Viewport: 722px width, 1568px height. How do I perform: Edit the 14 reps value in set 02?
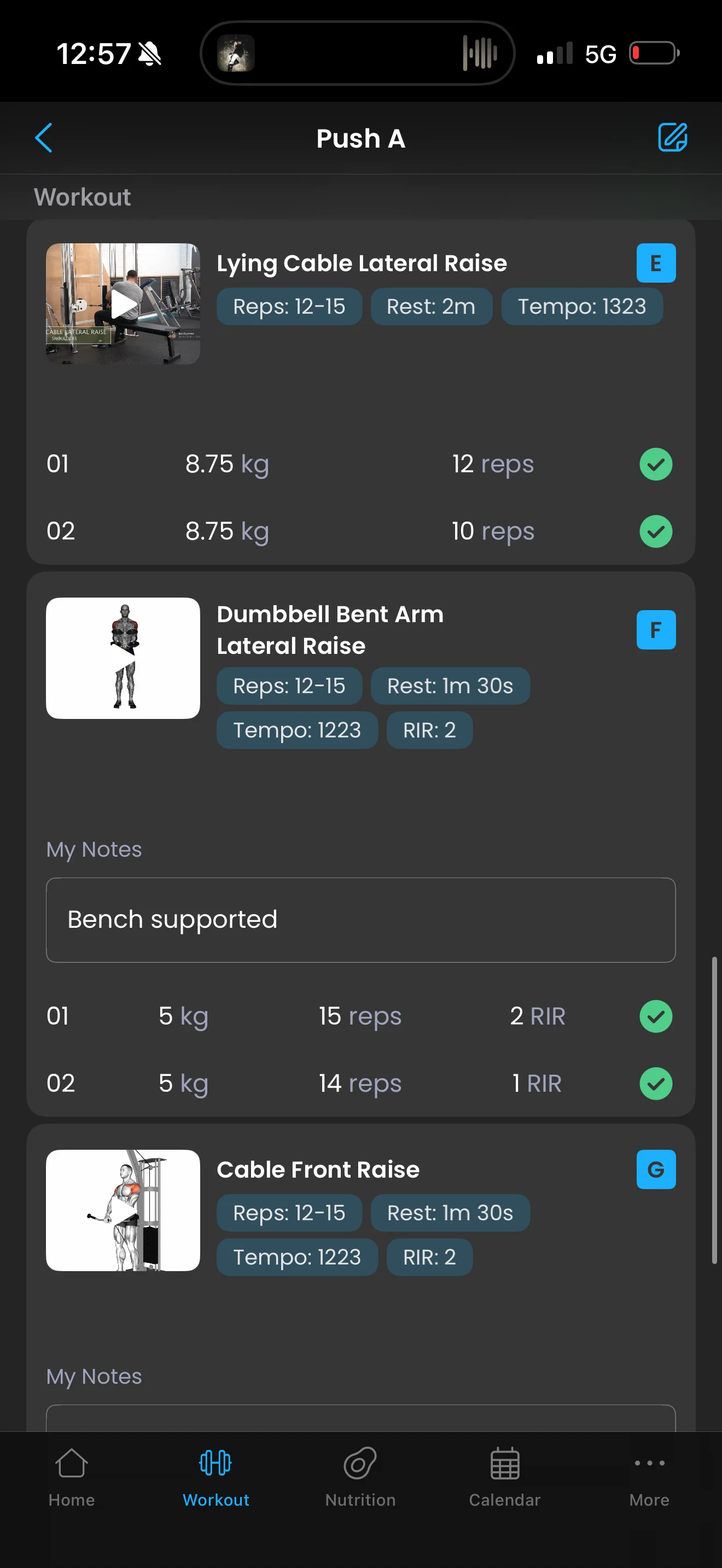click(x=360, y=1084)
